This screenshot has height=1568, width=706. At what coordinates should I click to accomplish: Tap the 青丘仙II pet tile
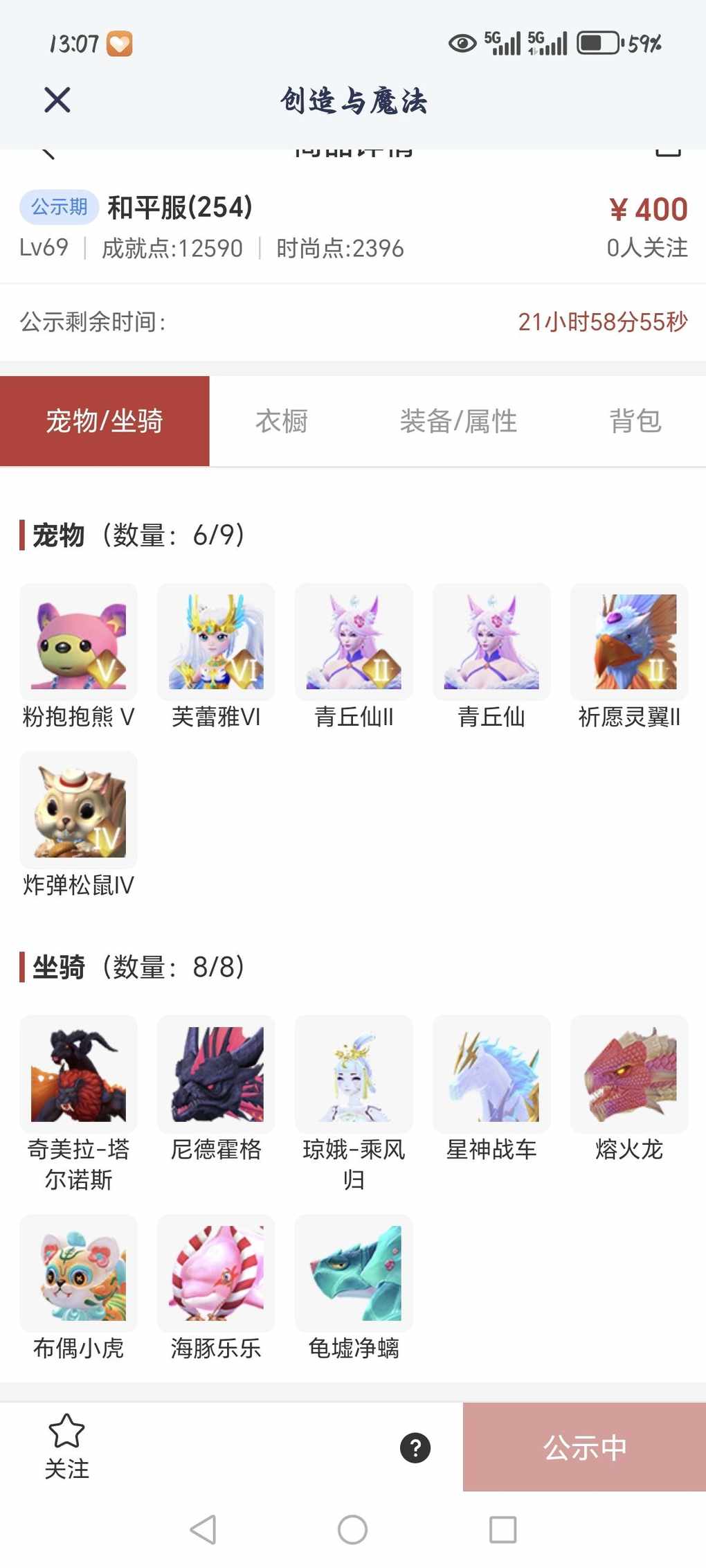[354, 642]
